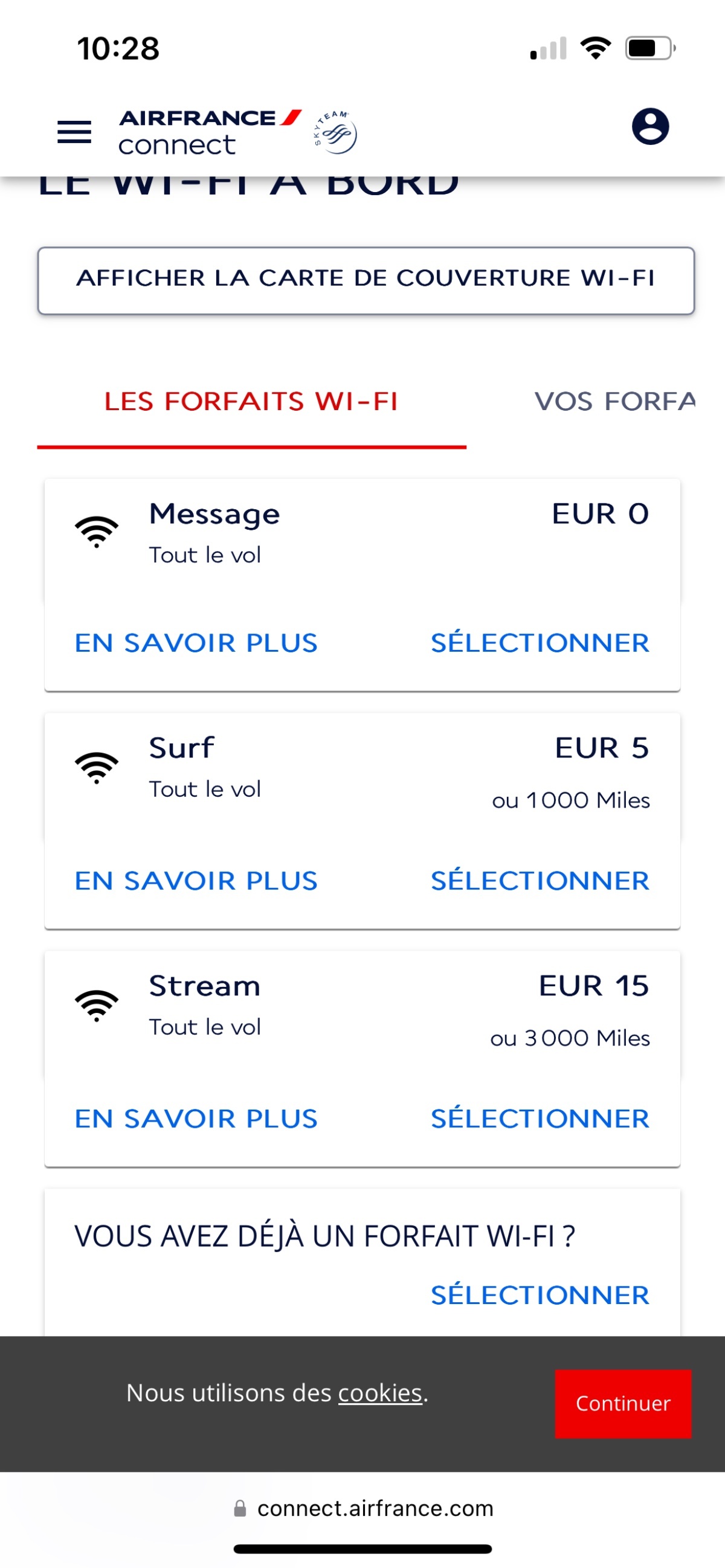Viewport: 725px width, 1568px height.
Task: Open the cookies policy link
Action: click(380, 1393)
